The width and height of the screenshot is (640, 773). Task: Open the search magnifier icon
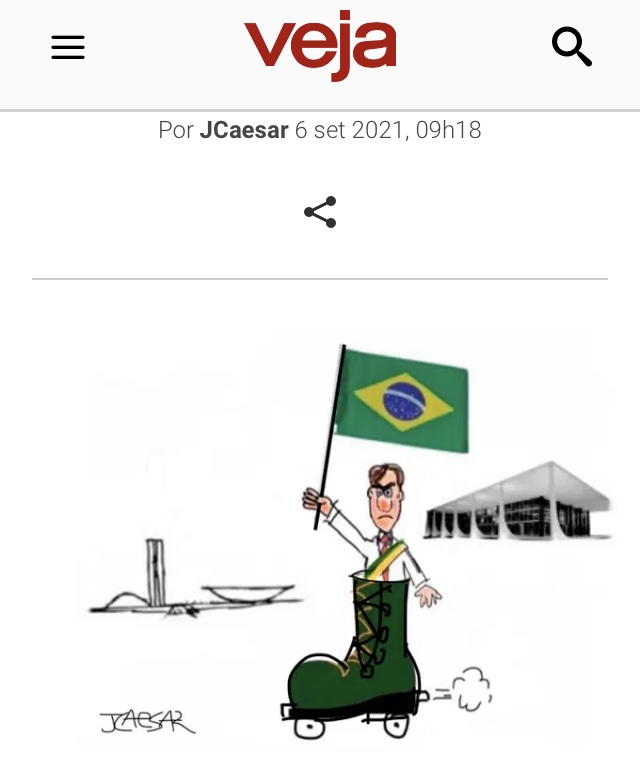coord(572,47)
